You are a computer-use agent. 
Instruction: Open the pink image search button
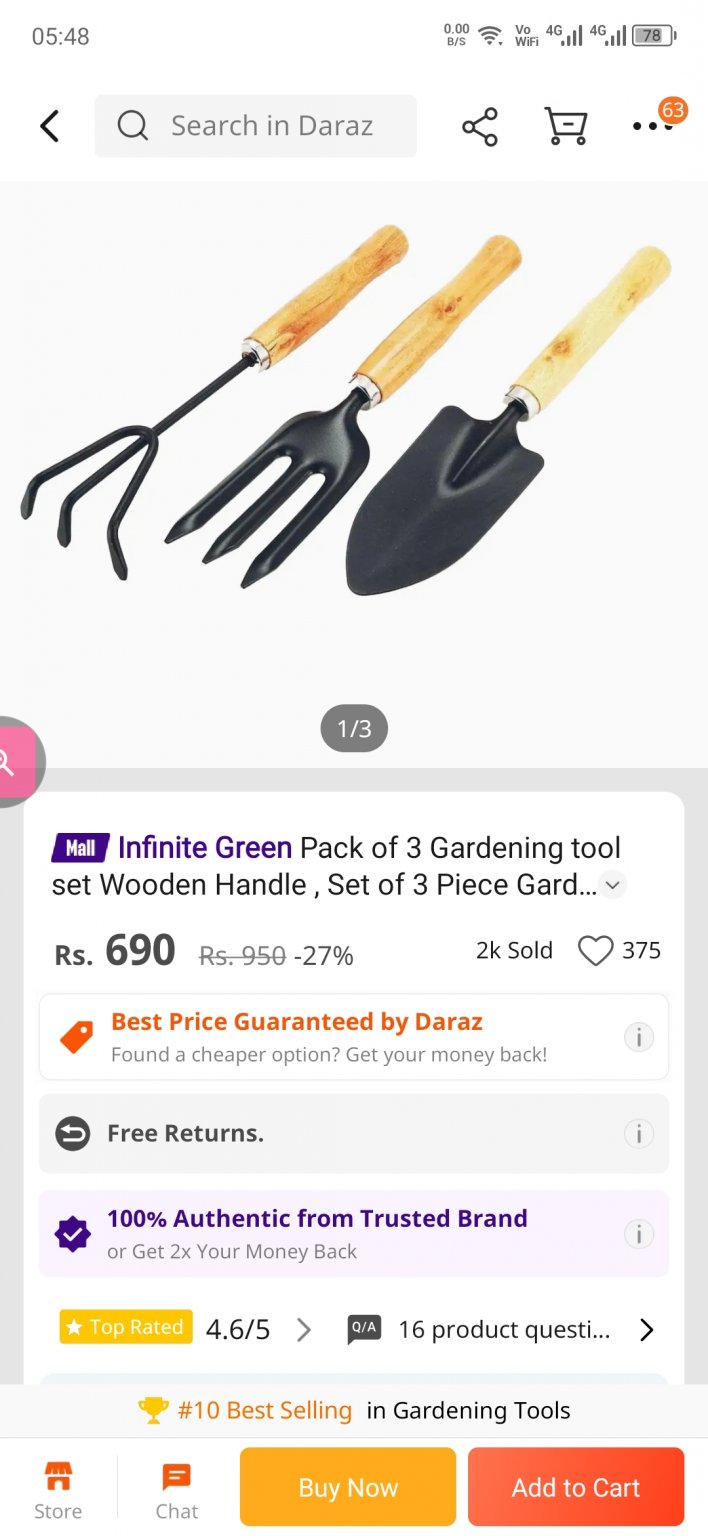tap(14, 762)
